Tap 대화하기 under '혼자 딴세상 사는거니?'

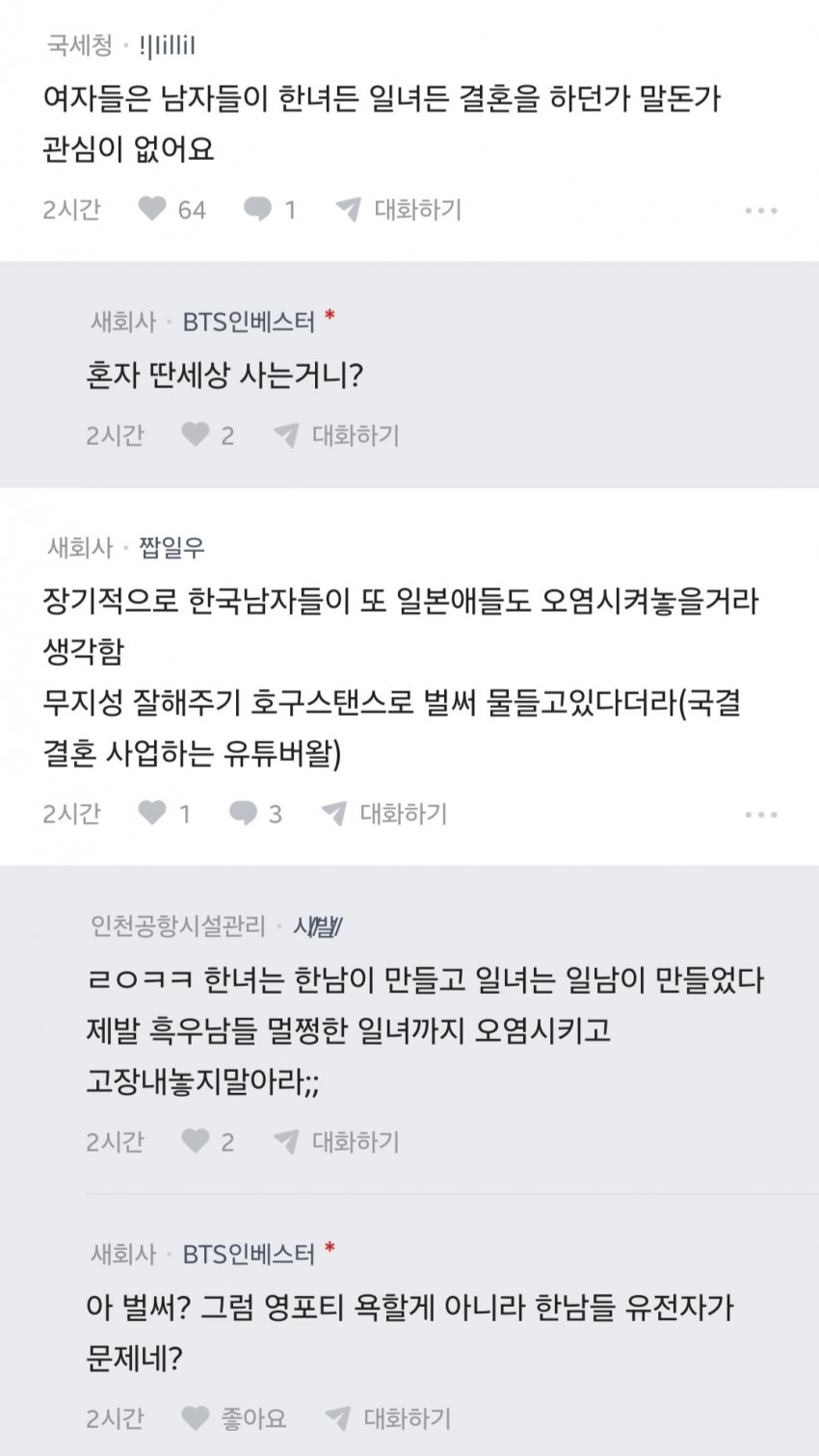(x=336, y=435)
